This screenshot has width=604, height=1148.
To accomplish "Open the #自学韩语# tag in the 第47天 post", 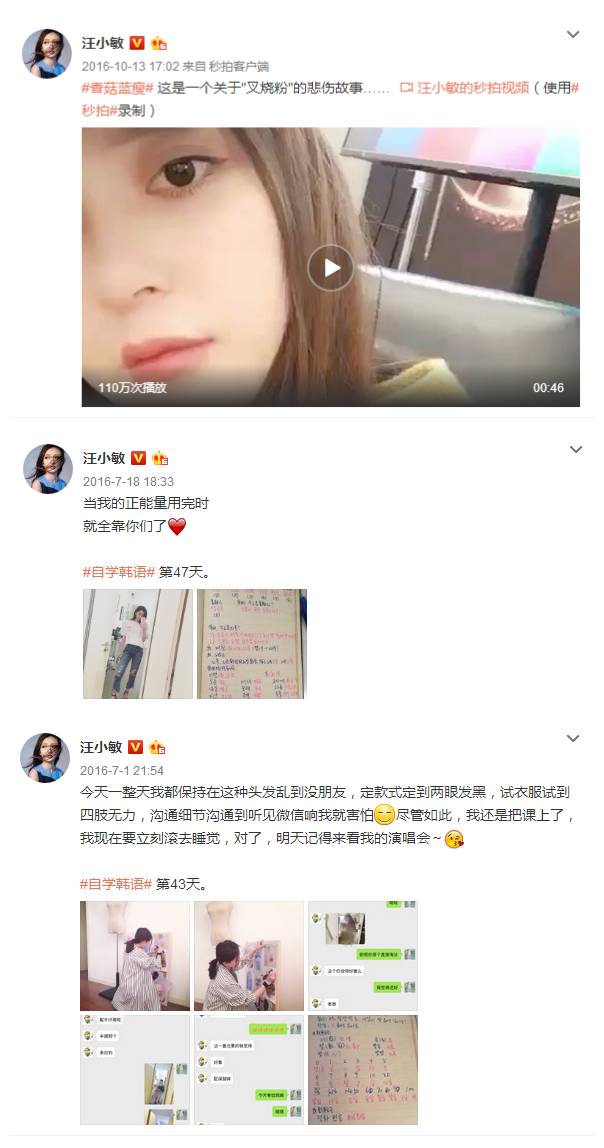I will point(117,572).
